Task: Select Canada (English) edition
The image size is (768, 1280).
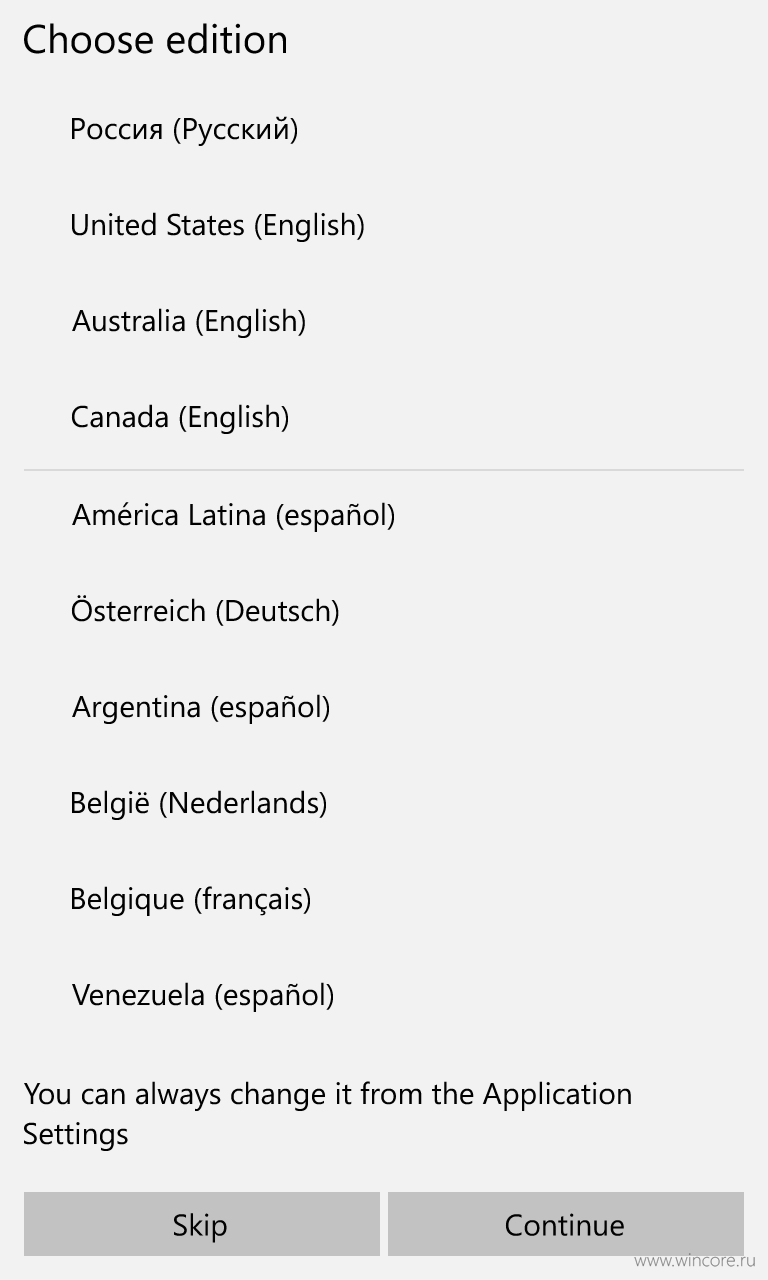Action: coord(384,417)
